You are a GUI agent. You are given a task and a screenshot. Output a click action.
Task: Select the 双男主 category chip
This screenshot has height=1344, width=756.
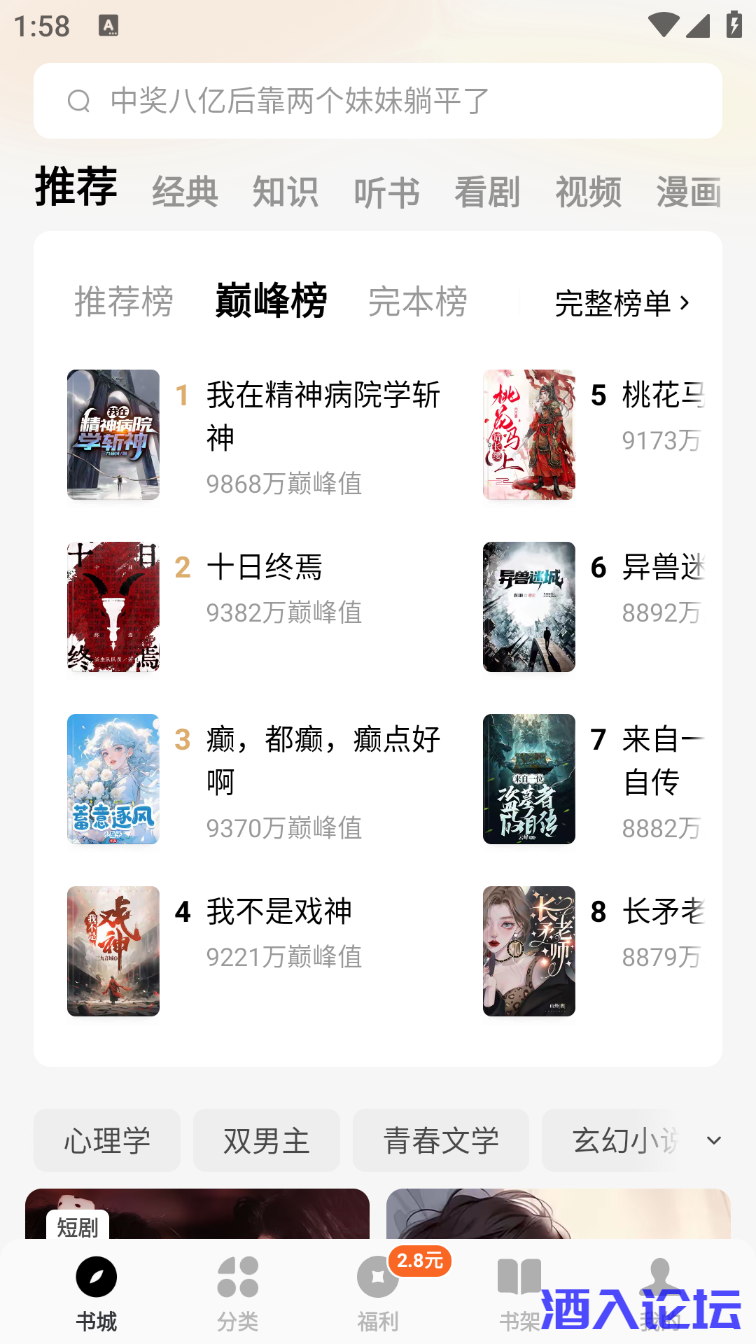(x=266, y=1140)
